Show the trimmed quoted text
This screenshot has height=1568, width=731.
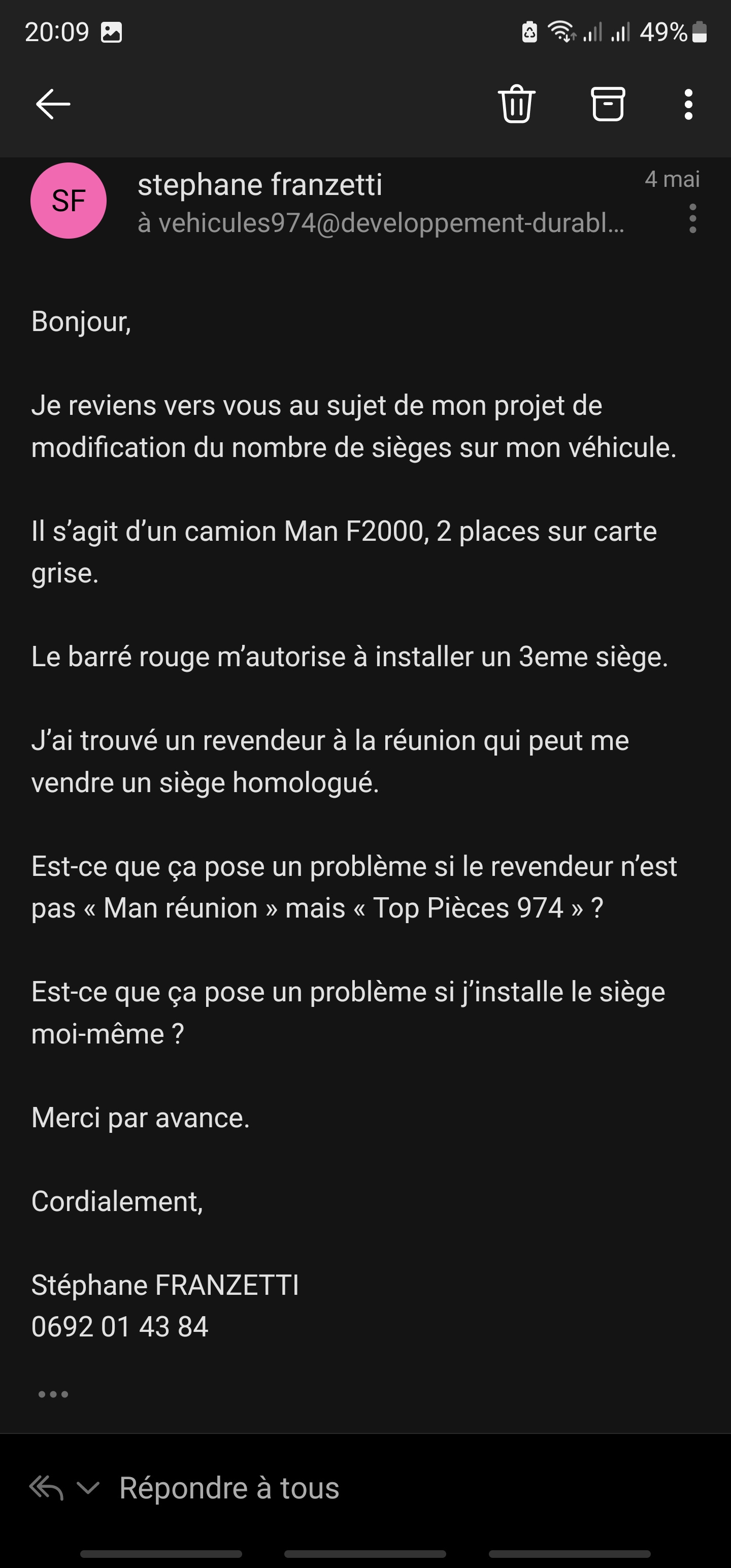53,1394
